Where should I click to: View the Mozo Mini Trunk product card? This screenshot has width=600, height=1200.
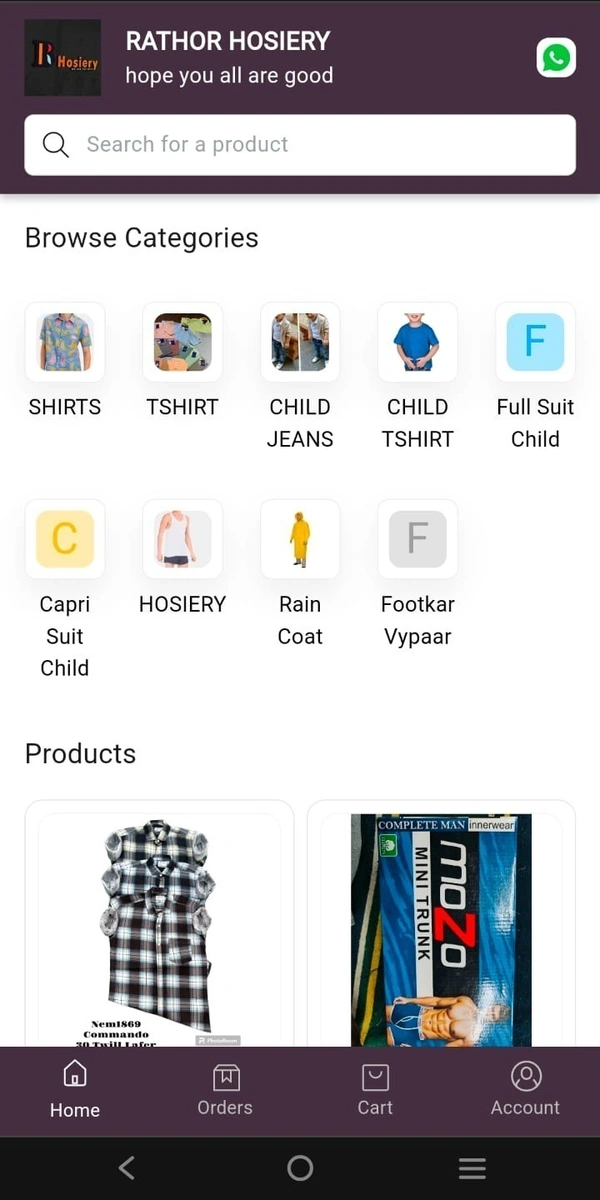[x=441, y=925]
